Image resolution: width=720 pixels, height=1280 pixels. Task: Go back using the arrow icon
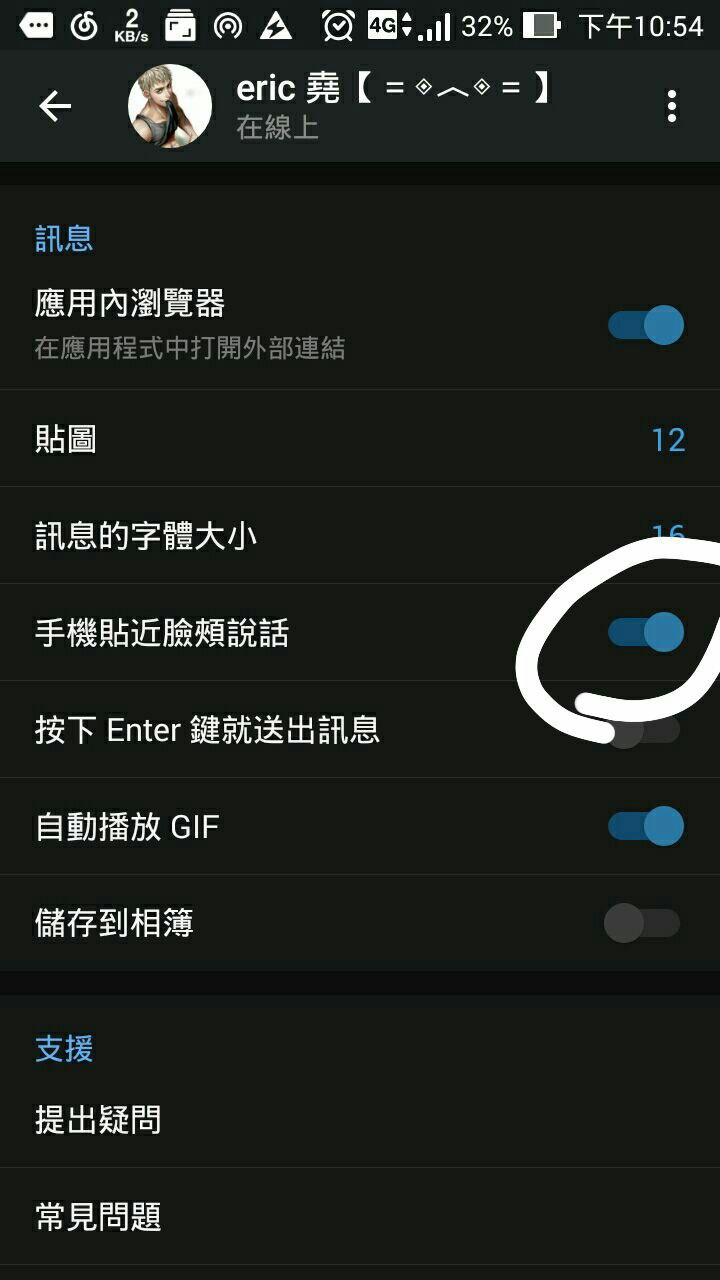(x=55, y=106)
